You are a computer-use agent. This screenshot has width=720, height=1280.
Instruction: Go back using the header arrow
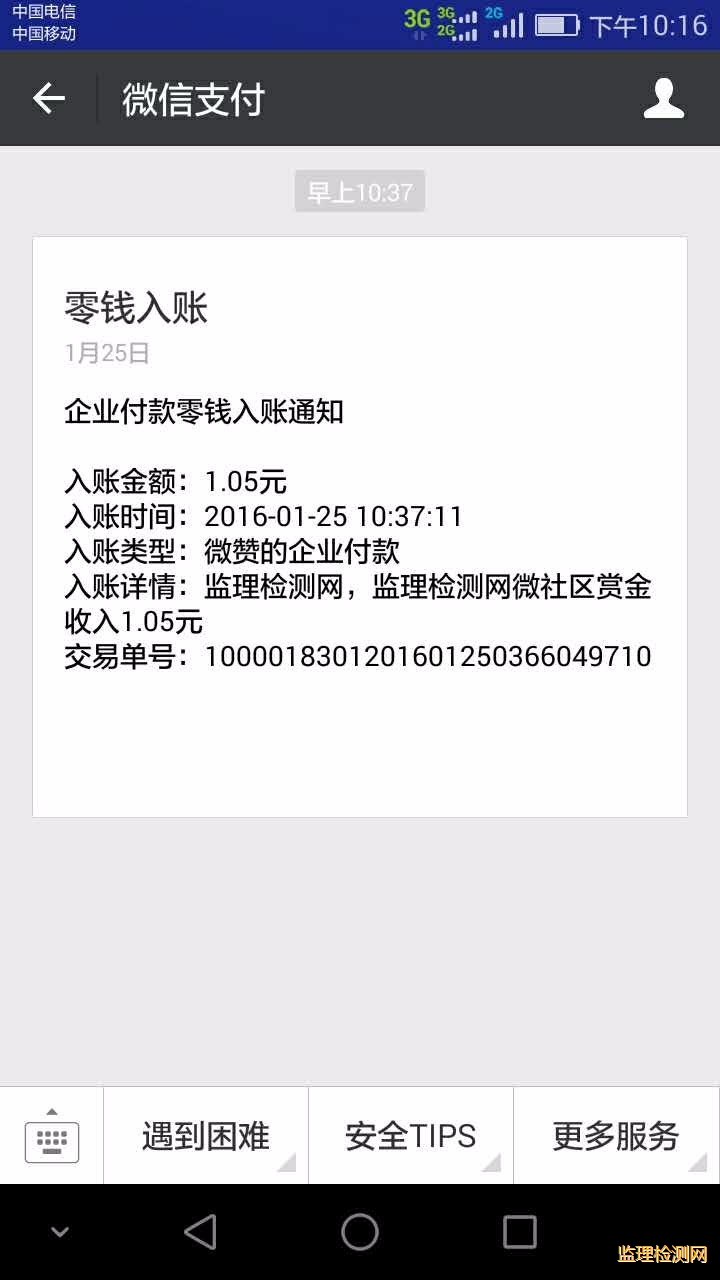(48, 98)
